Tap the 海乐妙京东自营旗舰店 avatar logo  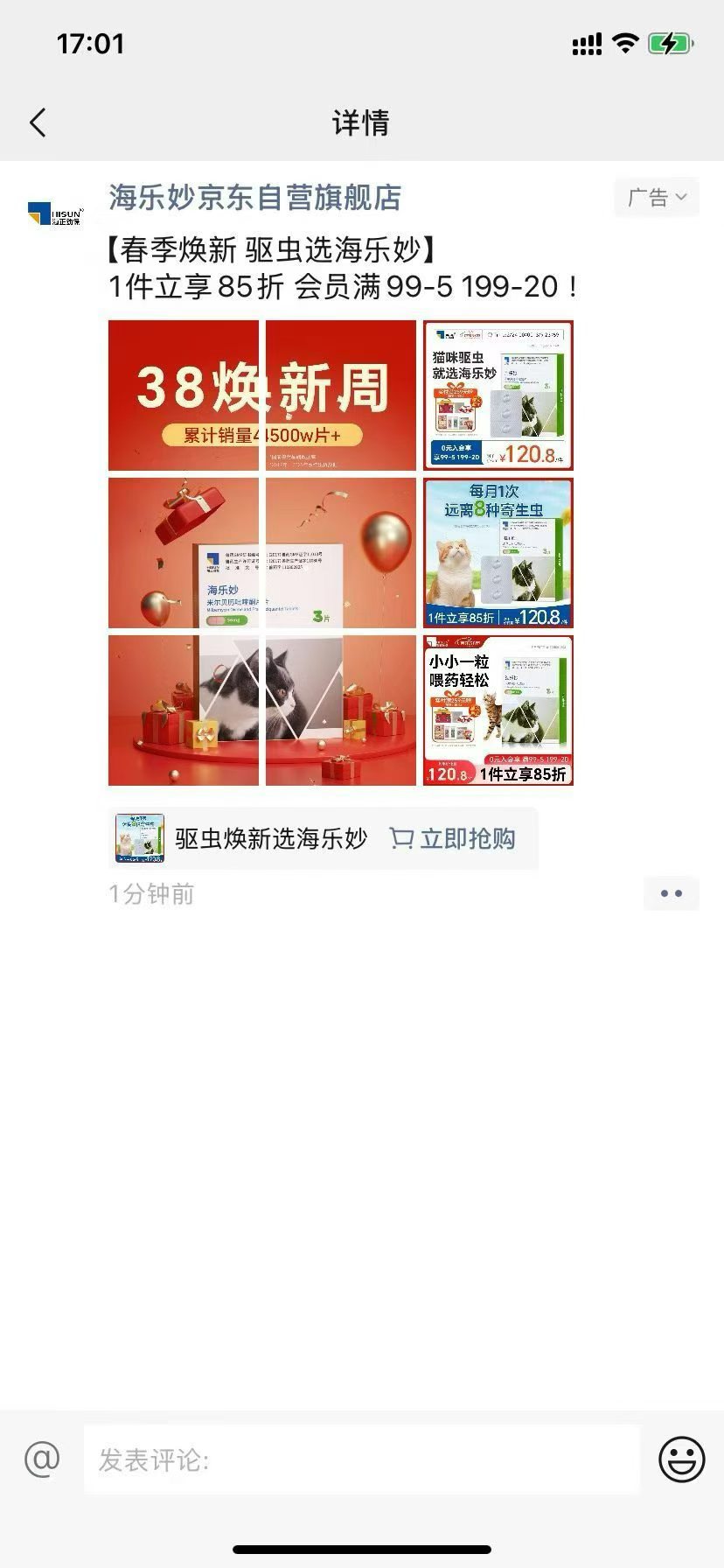[x=54, y=213]
